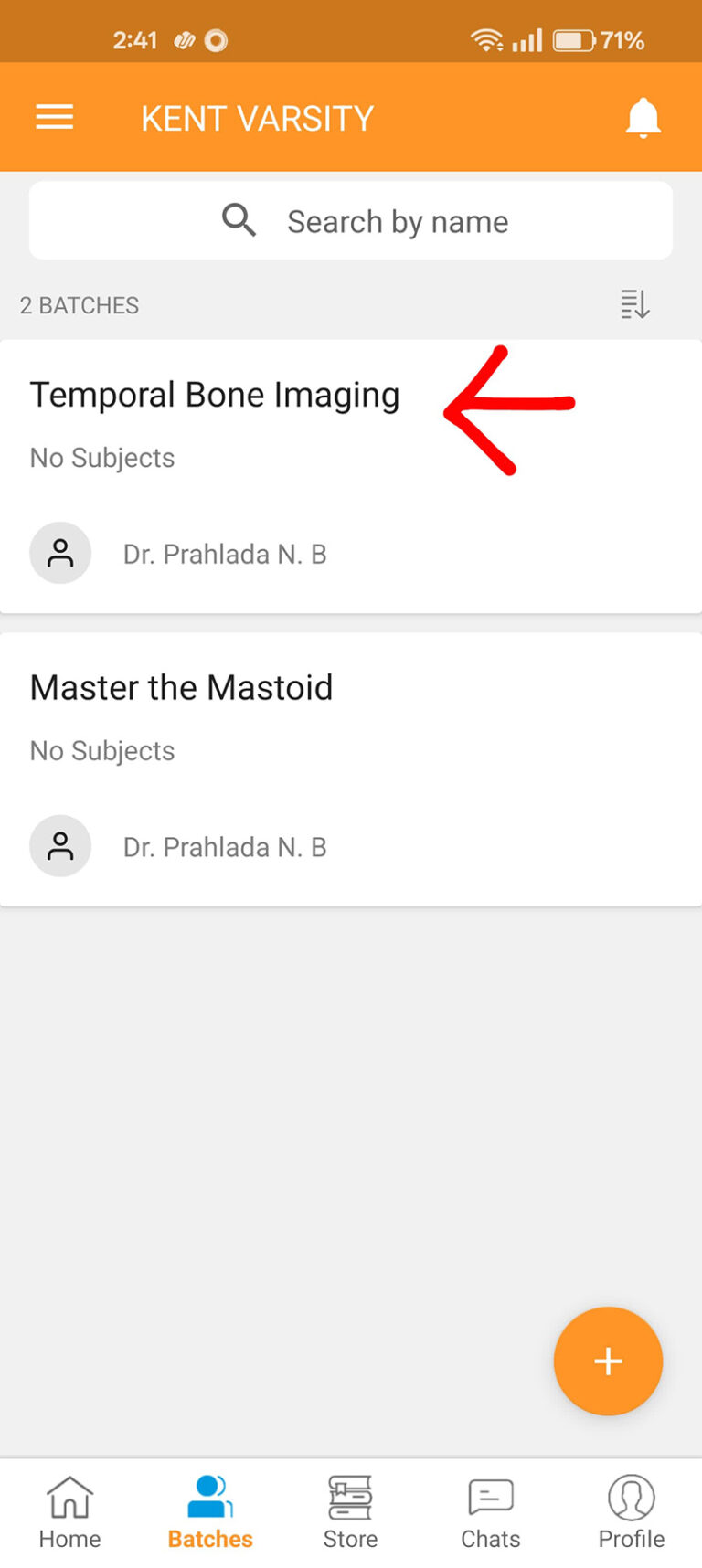Click the sort batches icon
Screen dimensions: 702x1568
(x=634, y=304)
